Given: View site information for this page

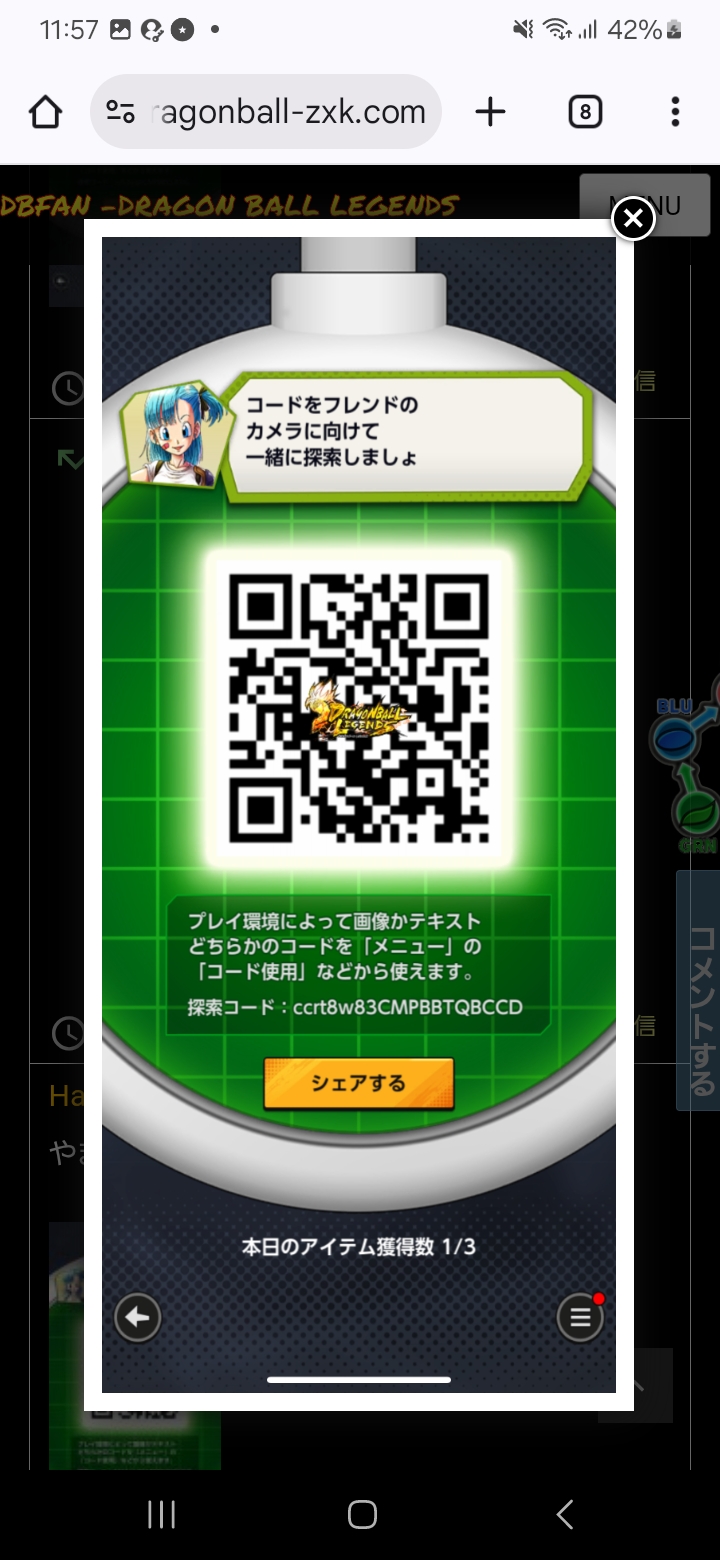Looking at the screenshot, I should click(121, 112).
